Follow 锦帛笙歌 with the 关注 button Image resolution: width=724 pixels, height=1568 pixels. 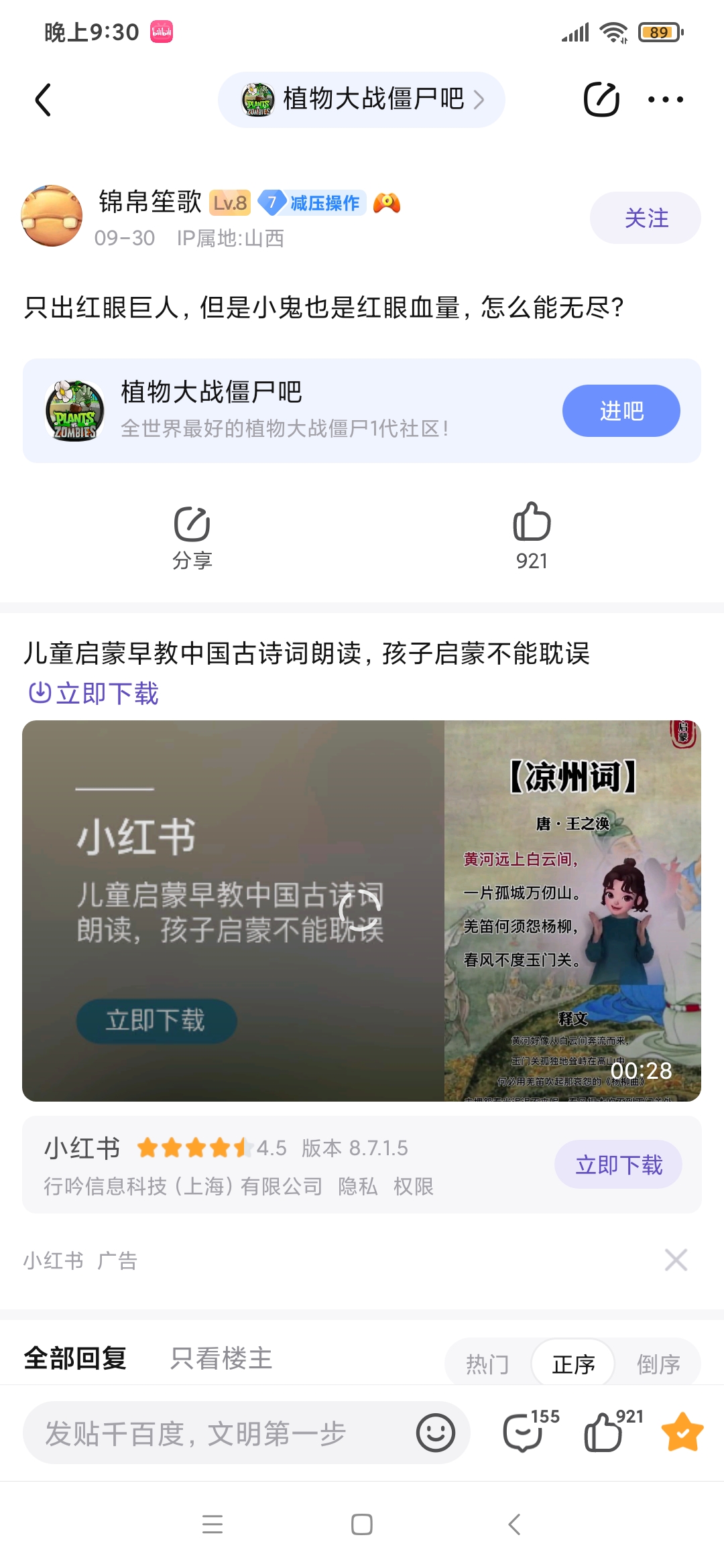tap(645, 218)
